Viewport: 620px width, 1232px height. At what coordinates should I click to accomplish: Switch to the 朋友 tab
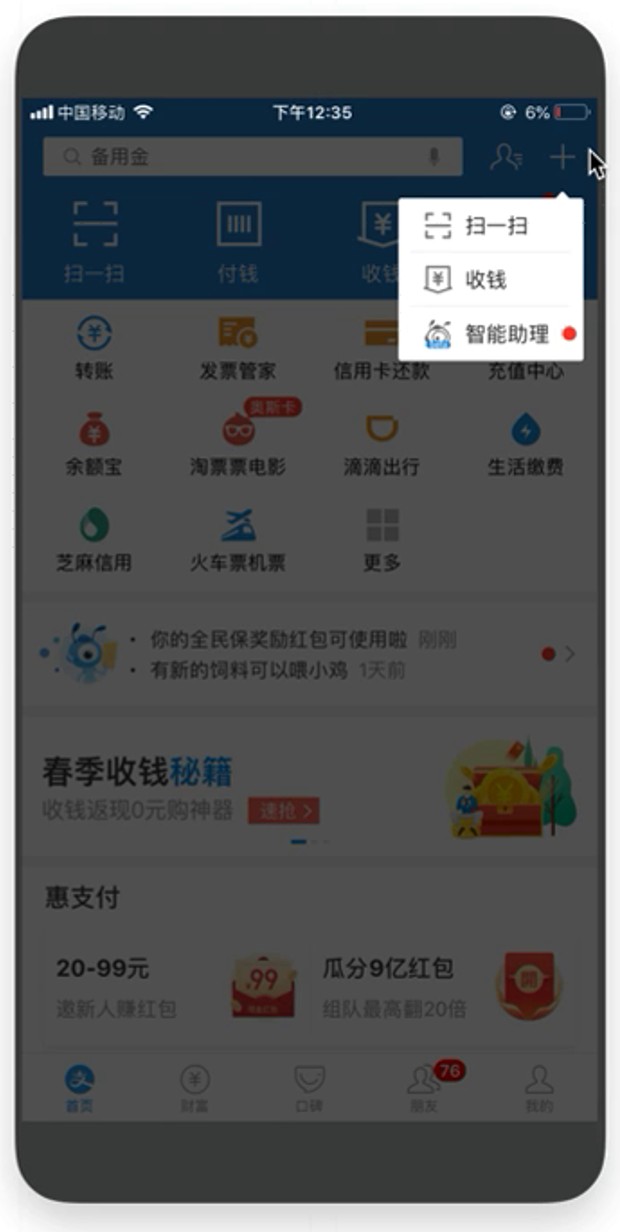point(424,1089)
